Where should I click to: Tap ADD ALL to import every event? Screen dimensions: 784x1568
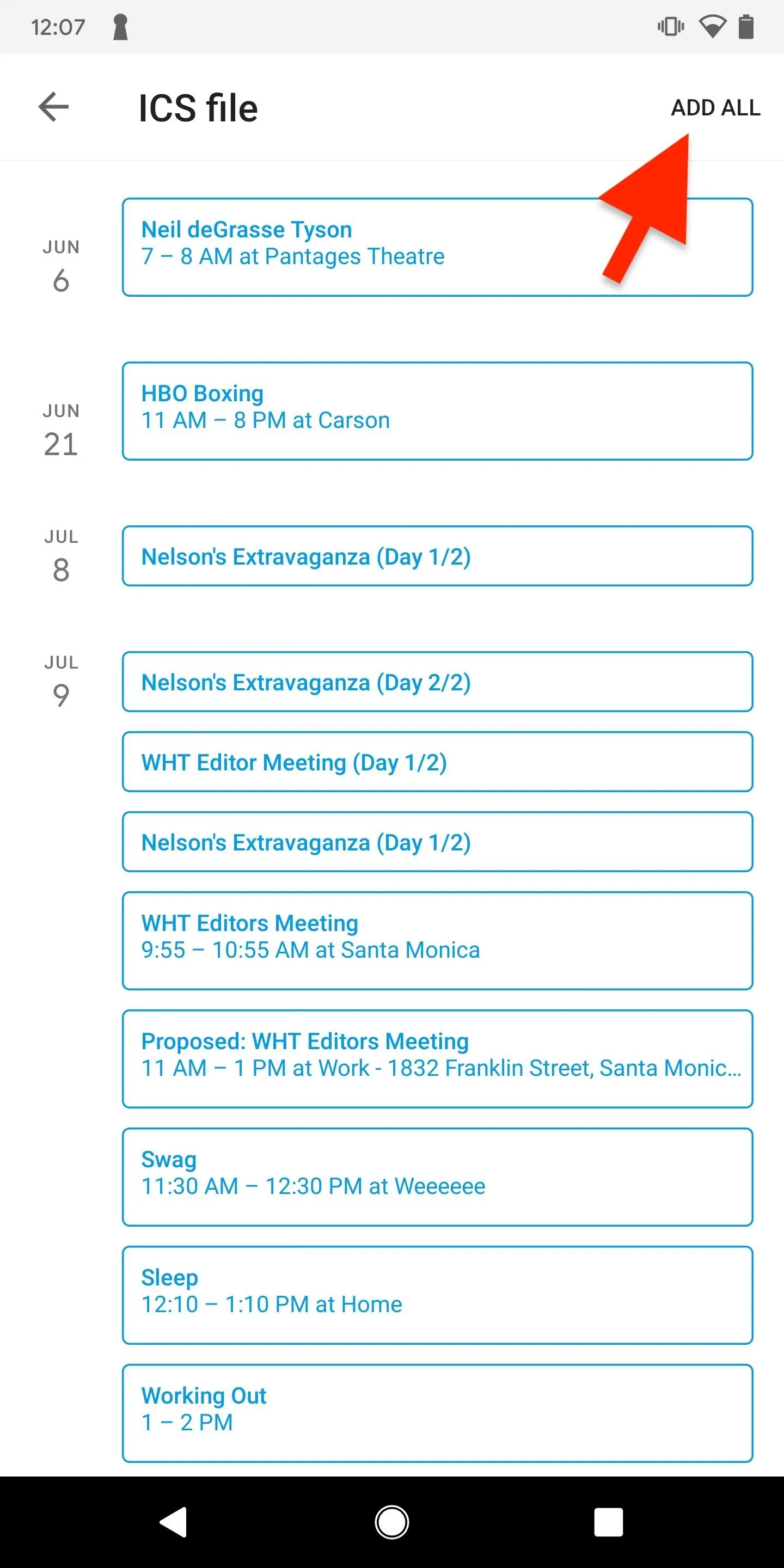coord(715,108)
